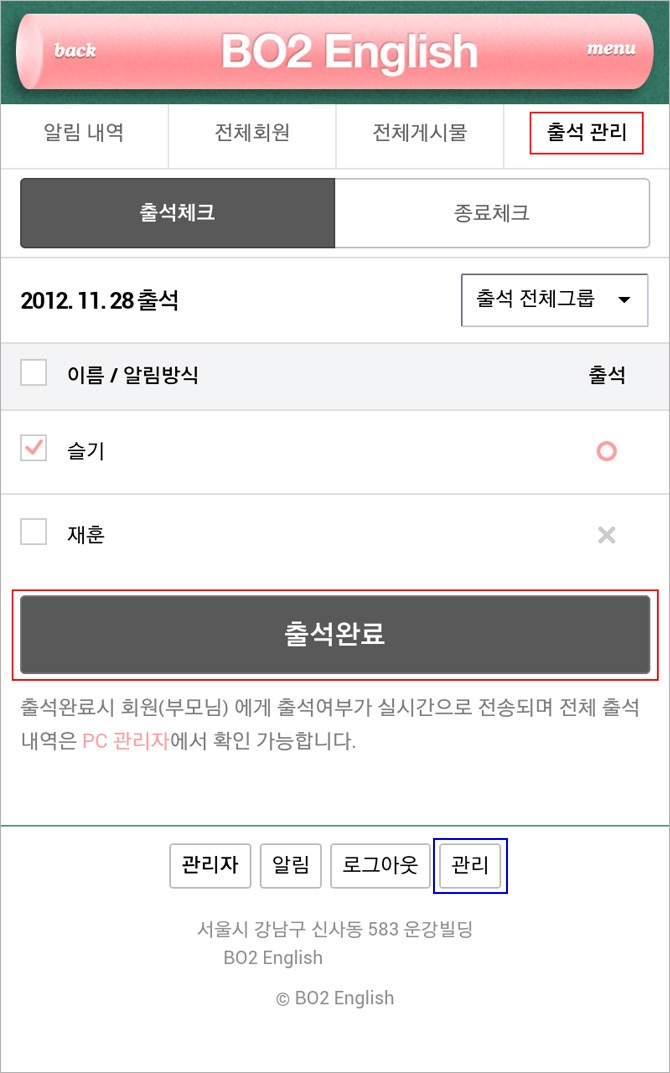
Task: Expand the 출석 전체그룹 dropdown
Action: pyautogui.click(x=554, y=300)
